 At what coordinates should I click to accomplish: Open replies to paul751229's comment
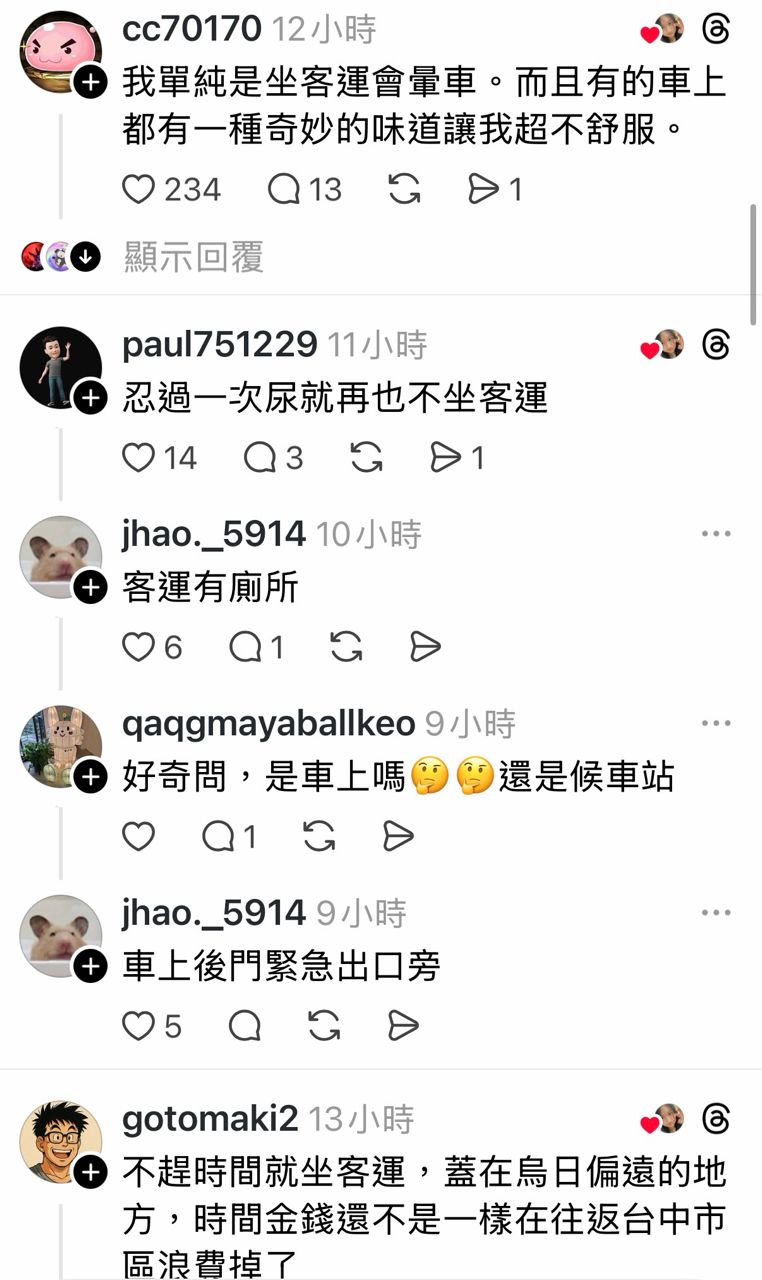click(x=260, y=458)
